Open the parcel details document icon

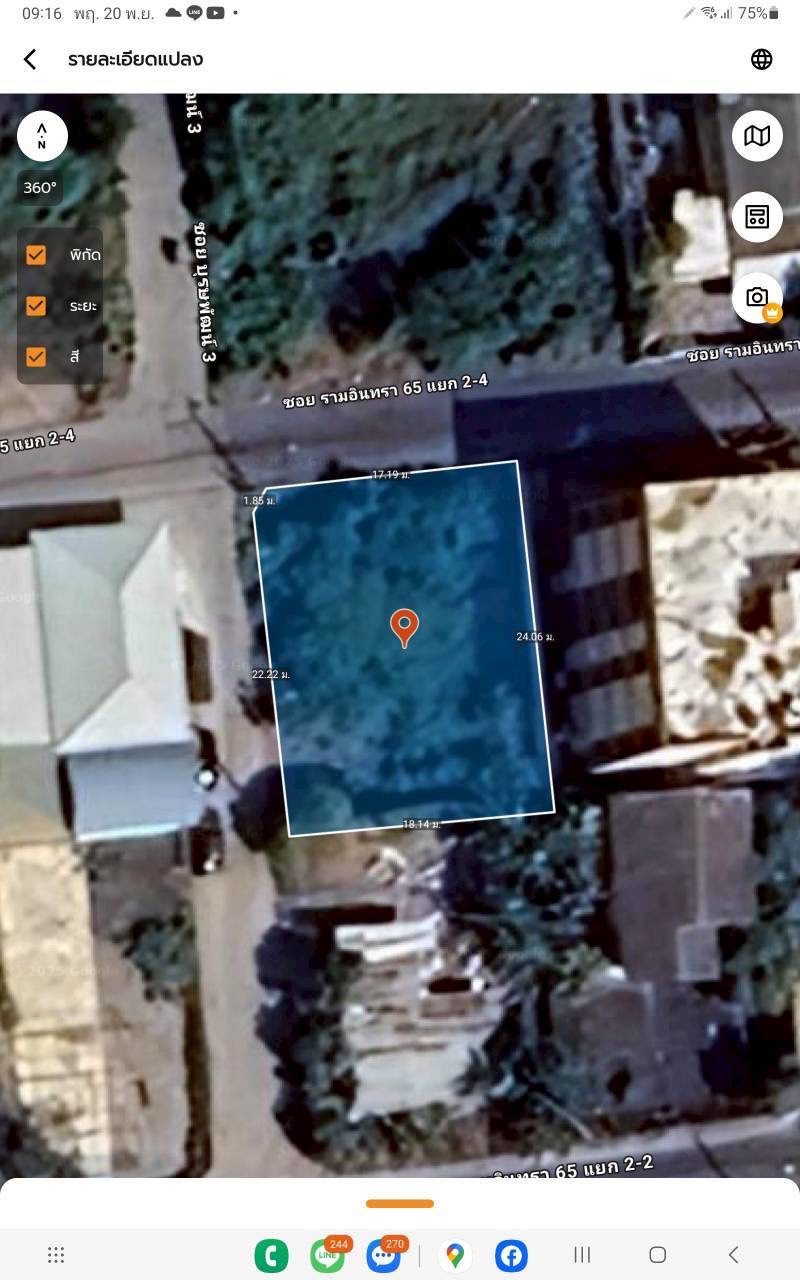tap(757, 217)
